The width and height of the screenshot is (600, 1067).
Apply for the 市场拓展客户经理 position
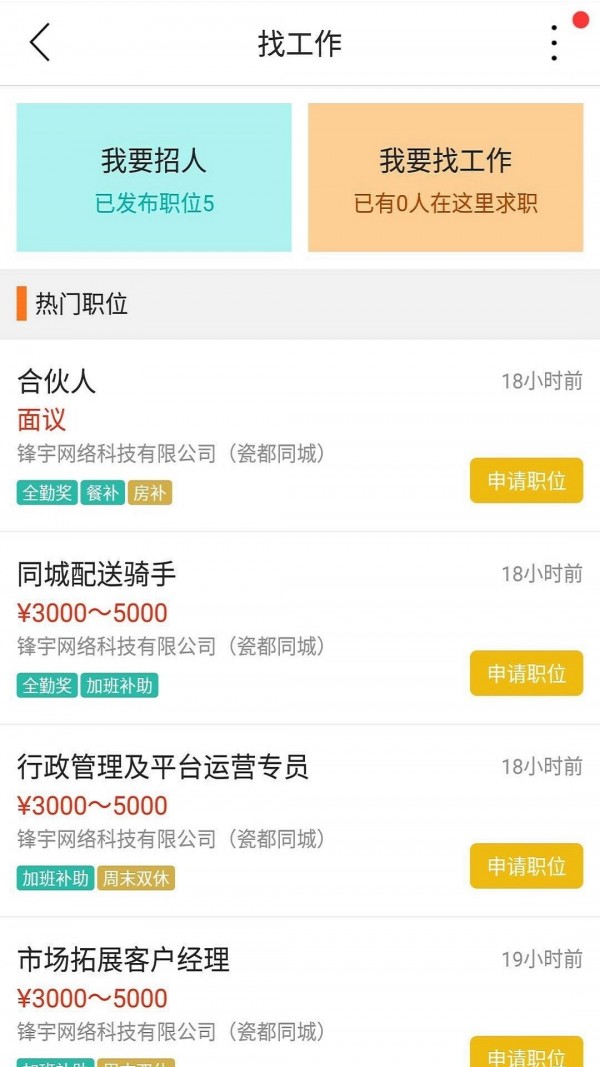point(526,1054)
